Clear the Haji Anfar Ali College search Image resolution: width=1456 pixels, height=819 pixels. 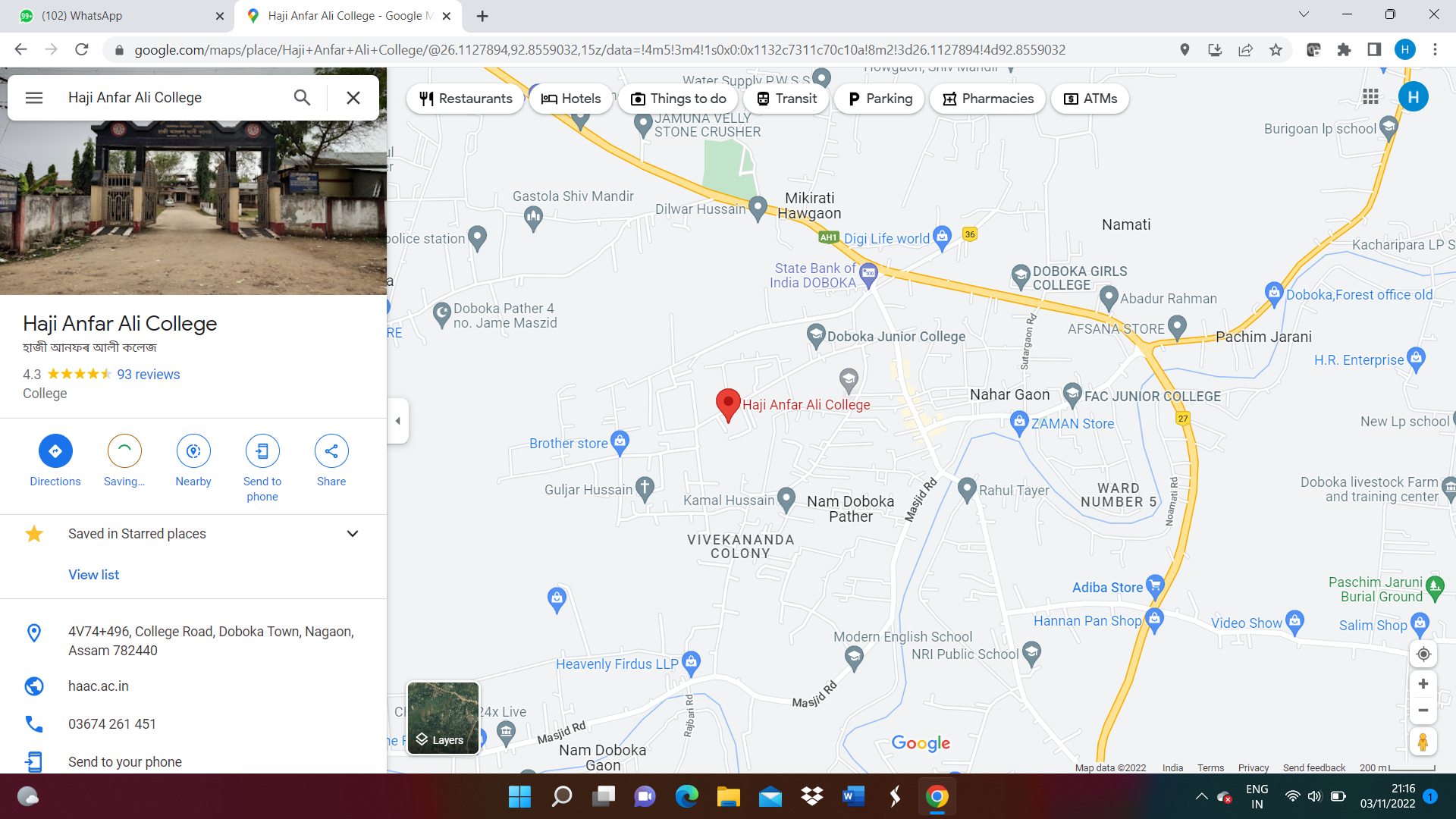tap(353, 98)
